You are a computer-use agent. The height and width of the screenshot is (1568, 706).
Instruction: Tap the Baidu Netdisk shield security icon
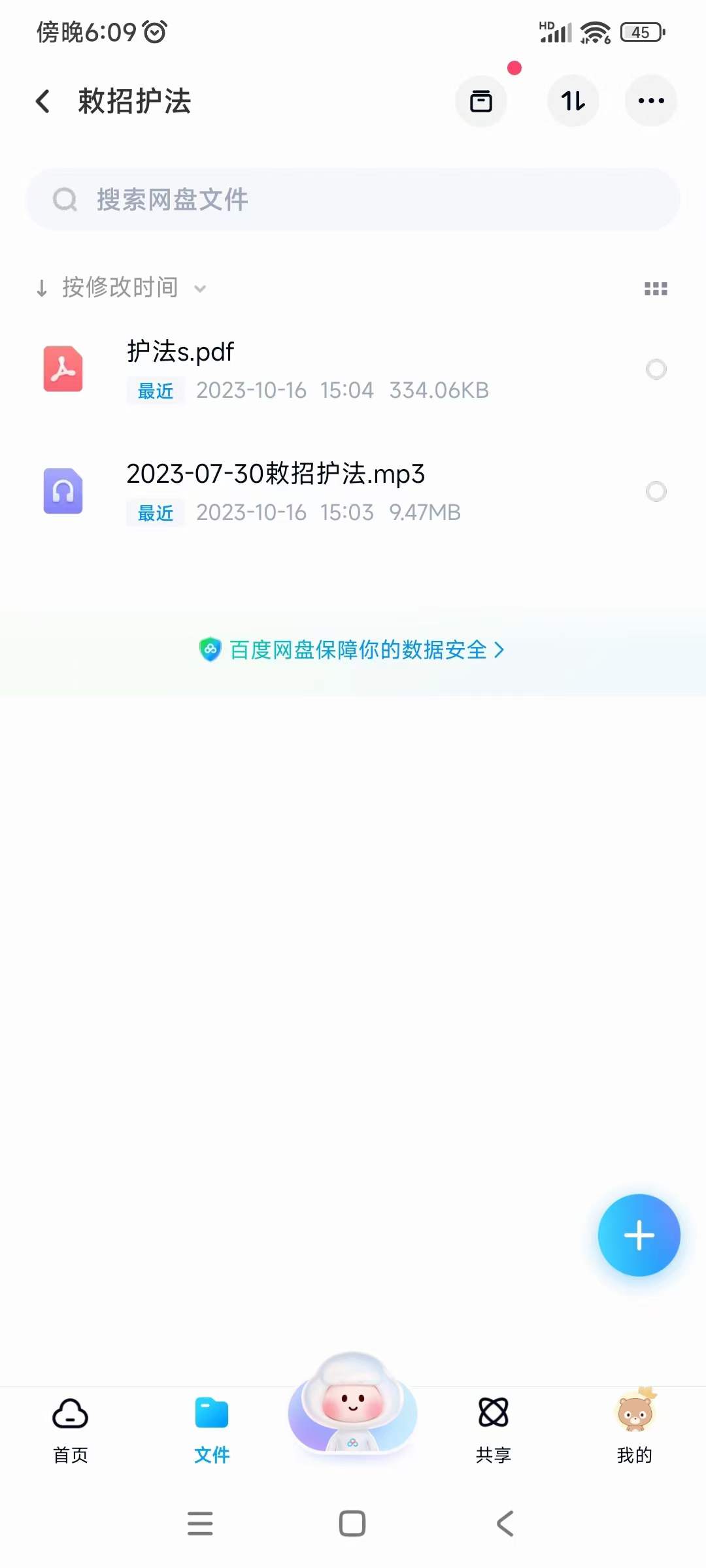tap(211, 649)
